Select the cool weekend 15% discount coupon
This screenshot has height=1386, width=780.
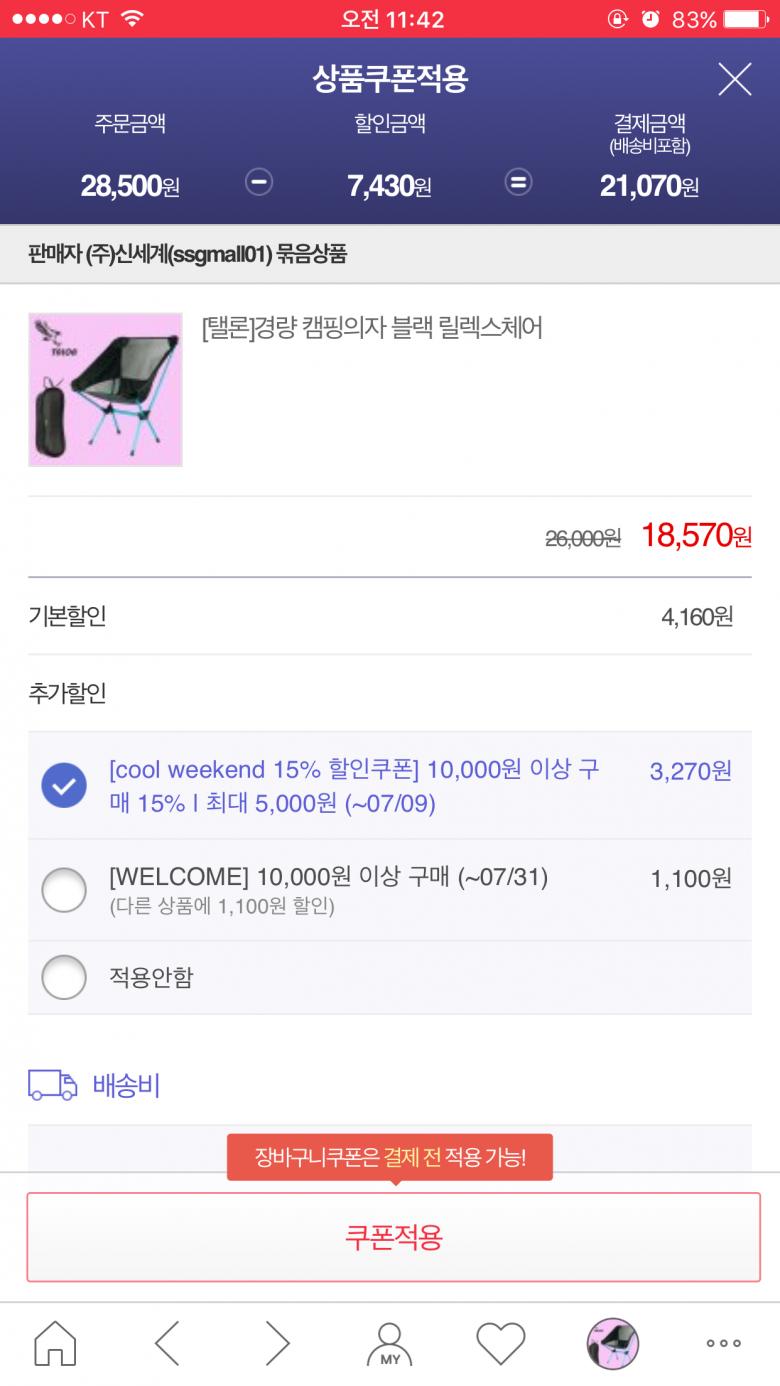(x=64, y=786)
